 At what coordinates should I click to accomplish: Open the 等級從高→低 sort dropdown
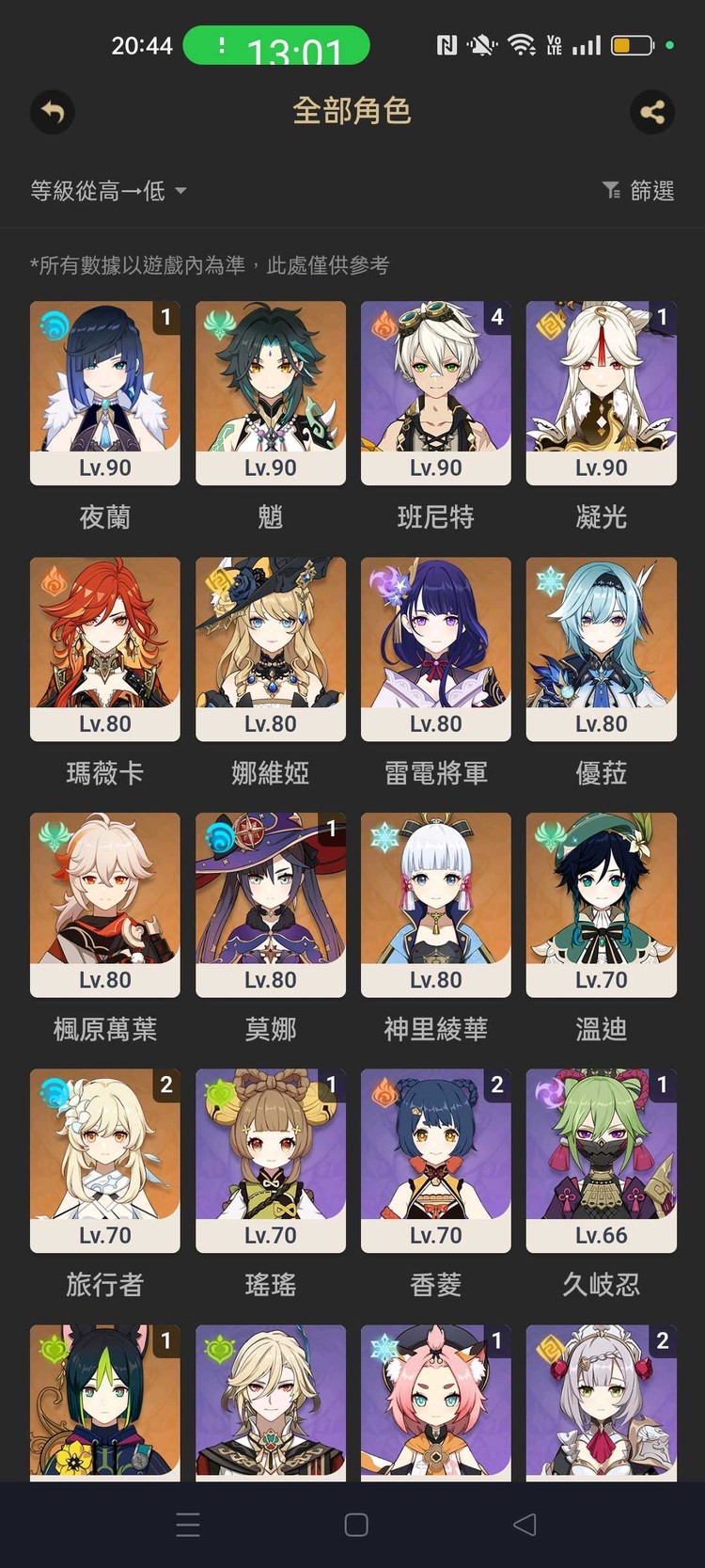pyautogui.click(x=108, y=191)
